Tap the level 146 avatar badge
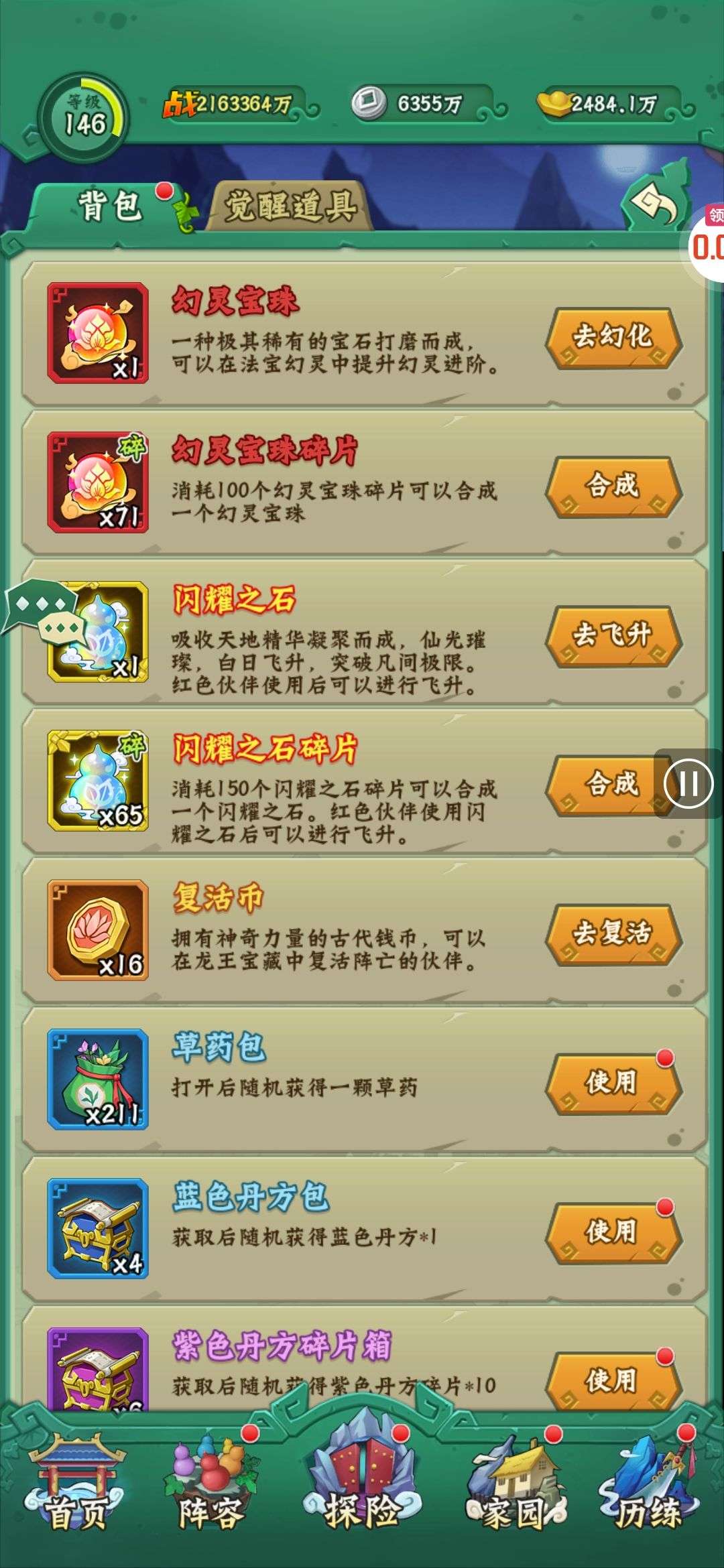This screenshot has width=724, height=1568. click(83, 119)
